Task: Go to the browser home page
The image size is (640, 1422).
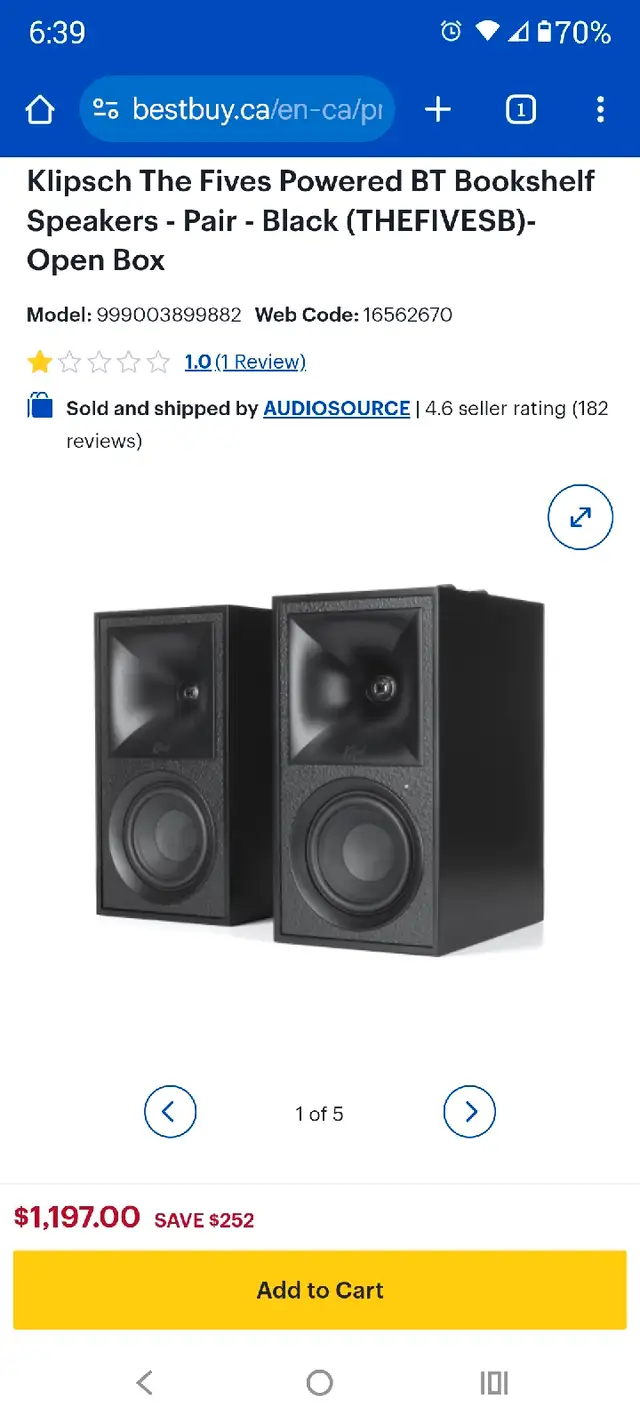Action: click(40, 109)
